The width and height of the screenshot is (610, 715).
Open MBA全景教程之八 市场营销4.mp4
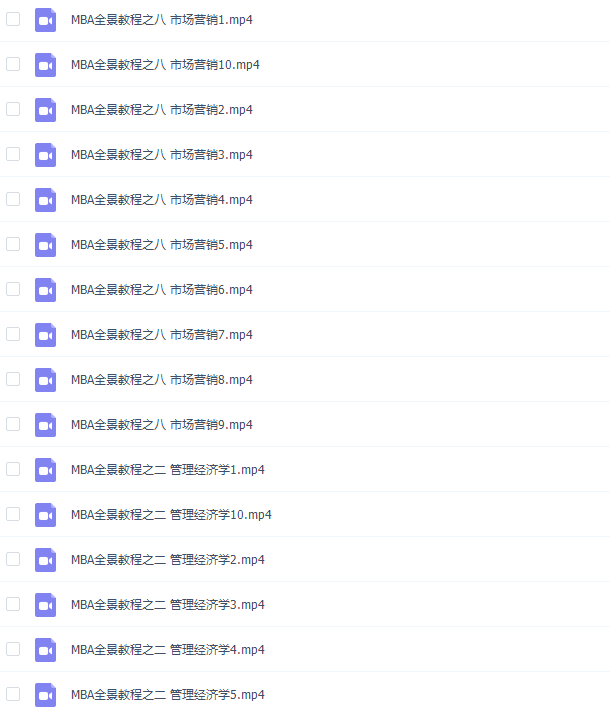tap(161, 200)
